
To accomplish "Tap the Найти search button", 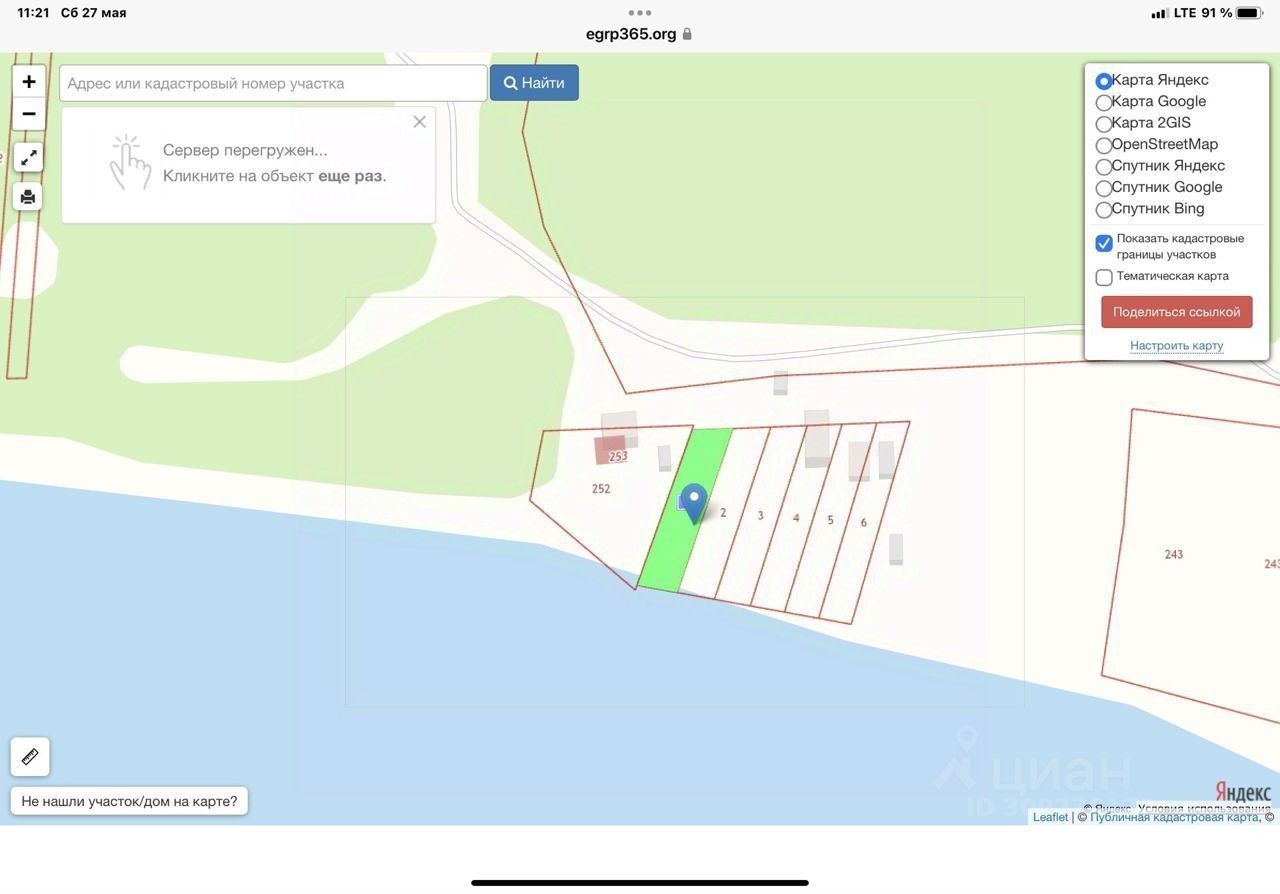I will point(534,83).
